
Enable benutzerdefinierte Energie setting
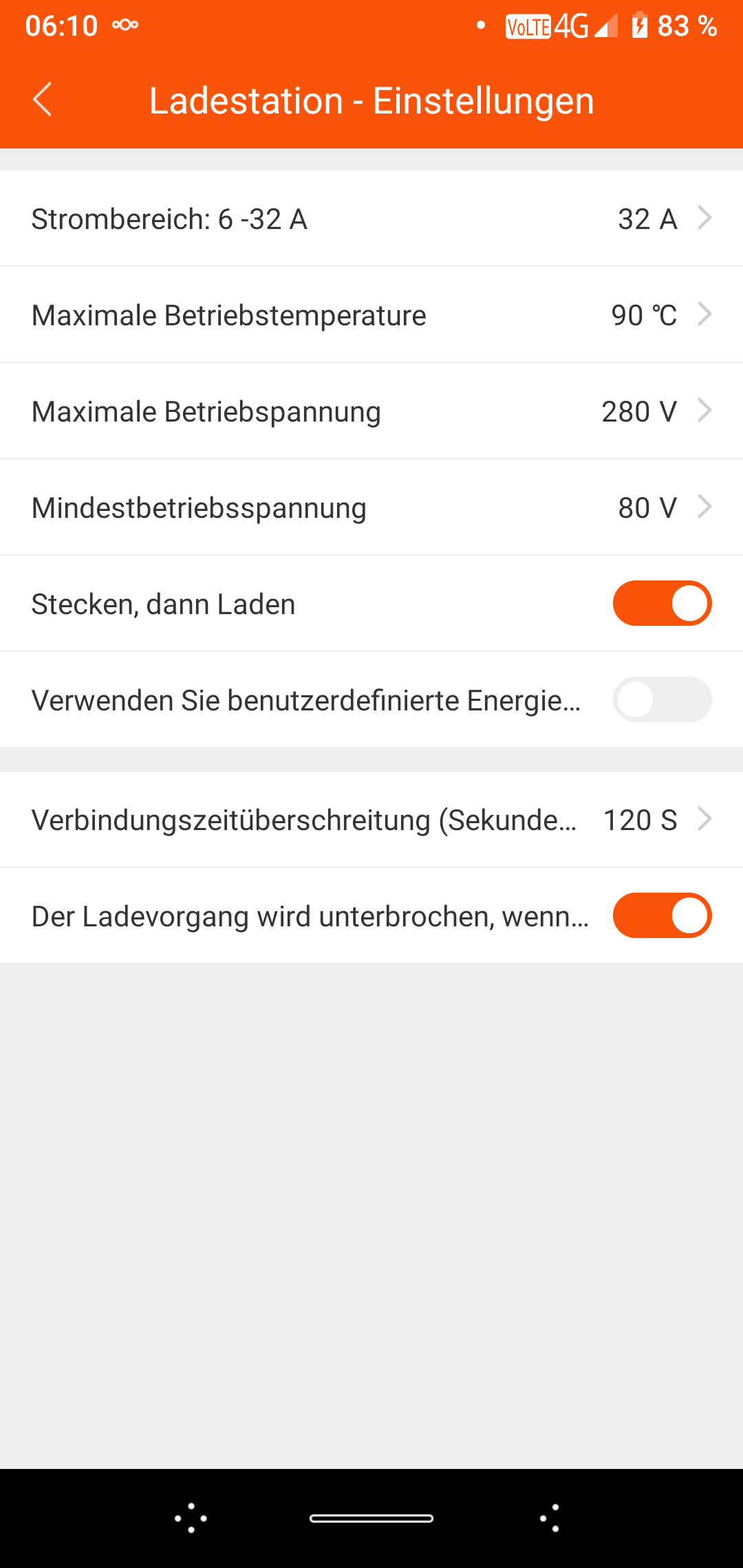point(662,699)
